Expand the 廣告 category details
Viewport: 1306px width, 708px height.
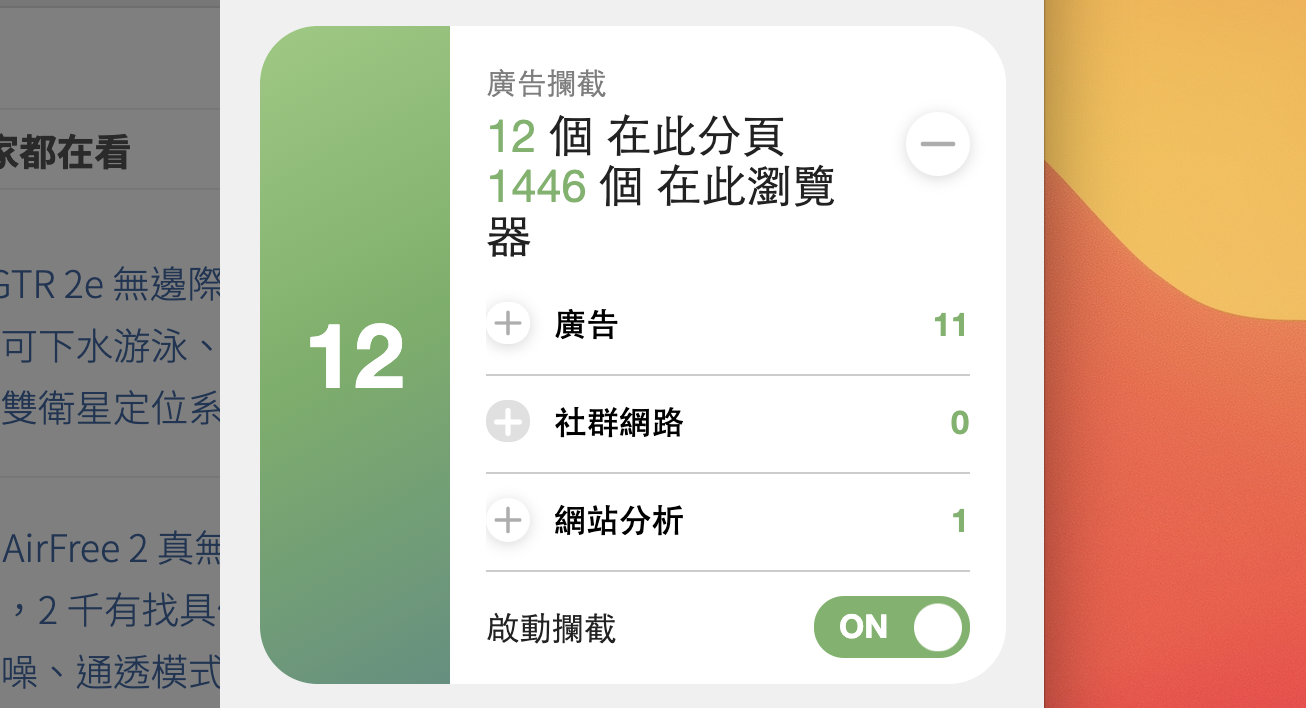pyautogui.click(x=508, y=324)
